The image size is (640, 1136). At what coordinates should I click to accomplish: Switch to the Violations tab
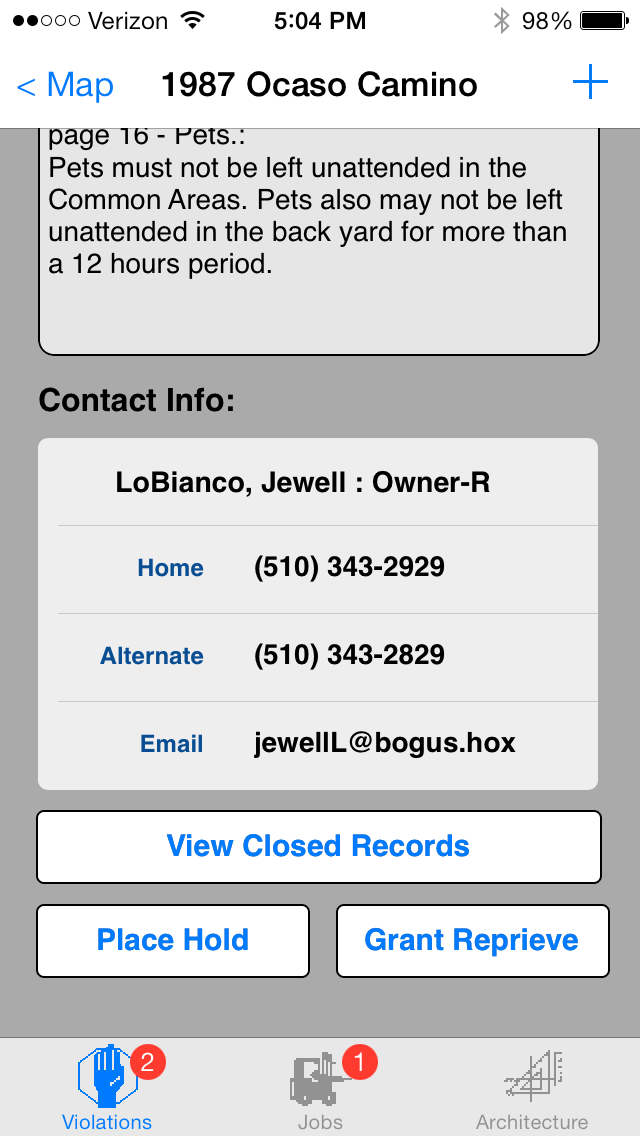point(107,1088)
